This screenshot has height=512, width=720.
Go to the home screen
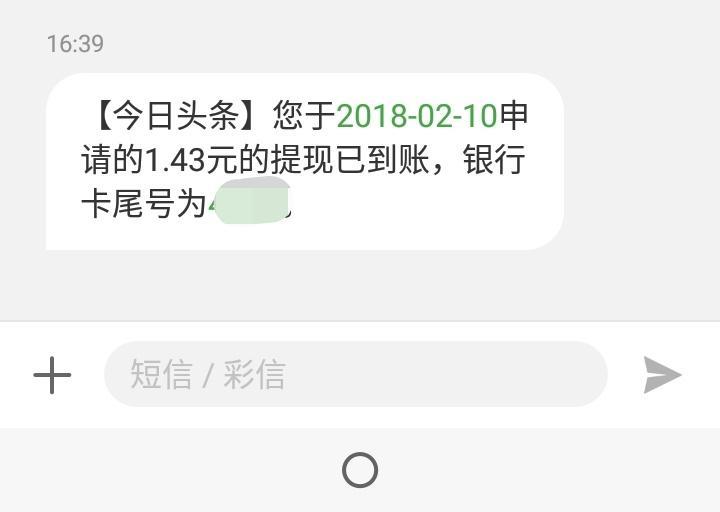360,470
